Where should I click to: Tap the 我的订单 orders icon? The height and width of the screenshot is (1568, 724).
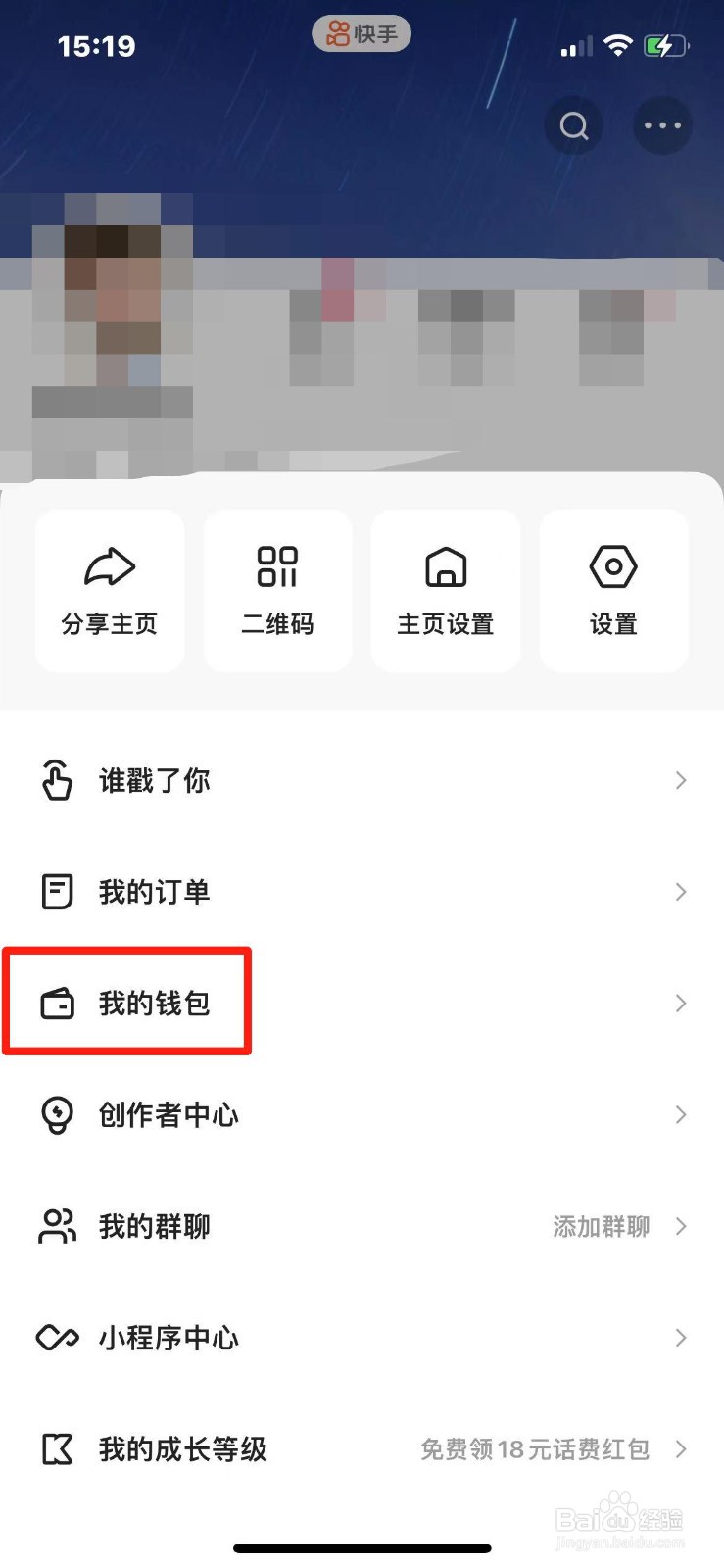tap(57, 891)
